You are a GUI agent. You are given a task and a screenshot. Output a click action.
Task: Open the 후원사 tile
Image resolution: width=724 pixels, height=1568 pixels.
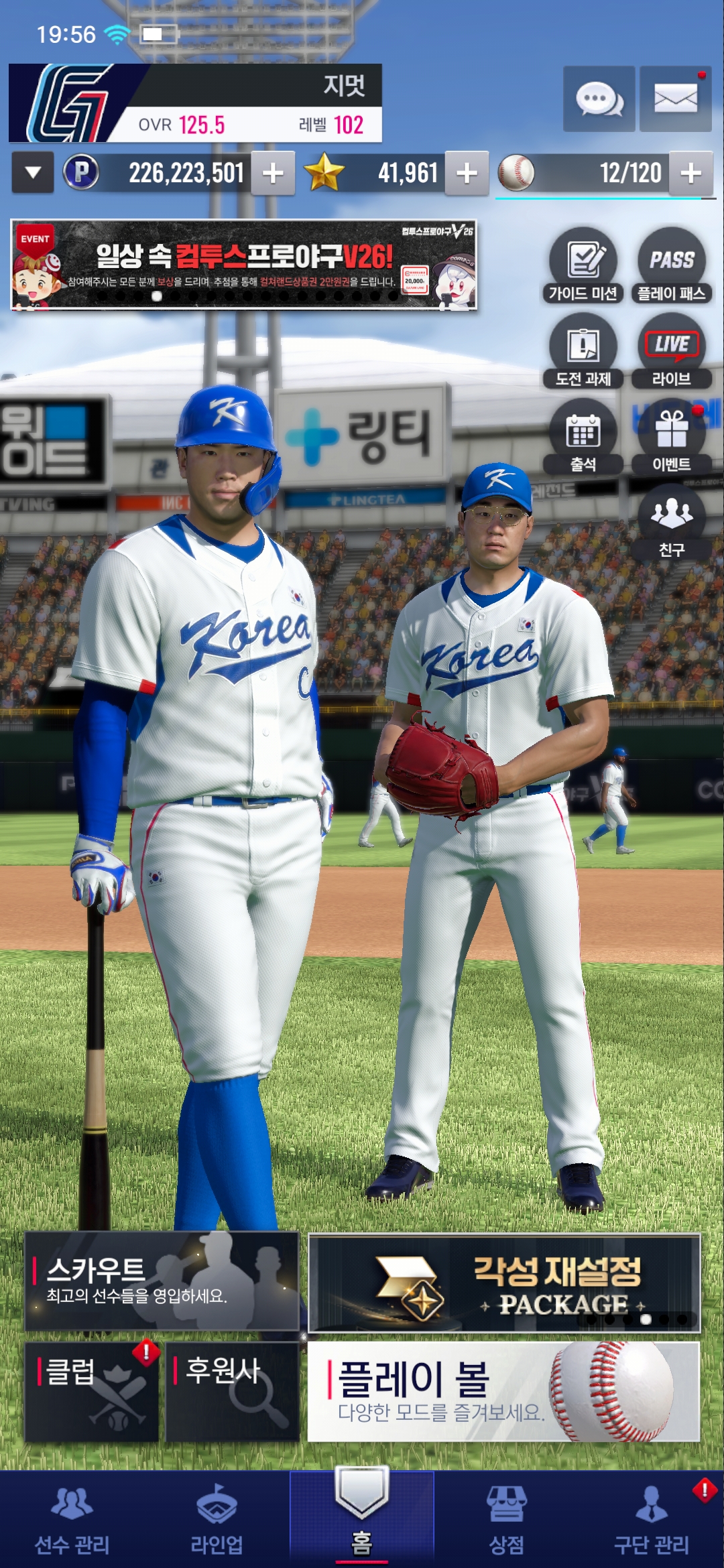[x=232, y=1392]
